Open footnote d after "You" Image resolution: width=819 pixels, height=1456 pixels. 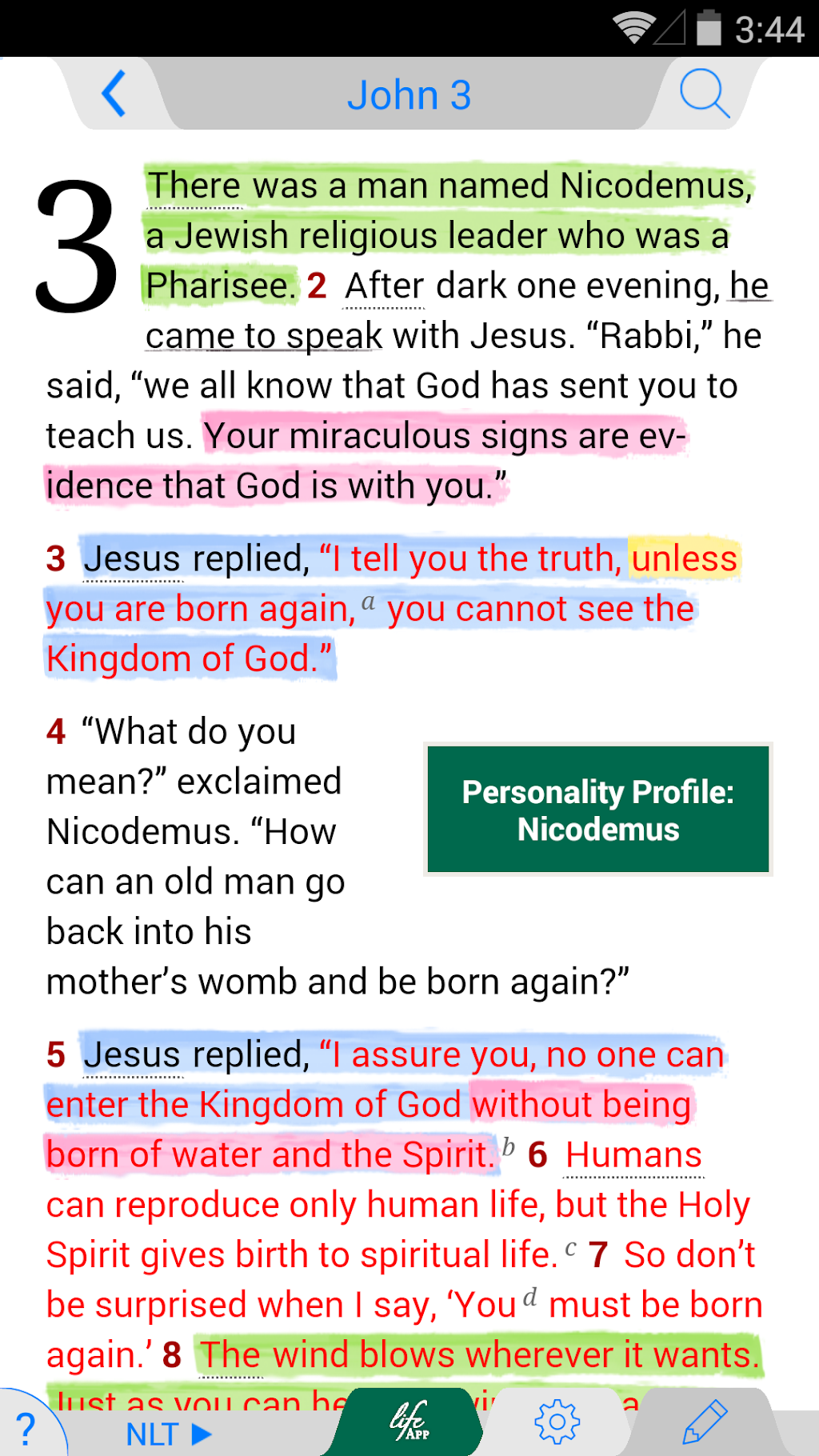(529, 1297)
